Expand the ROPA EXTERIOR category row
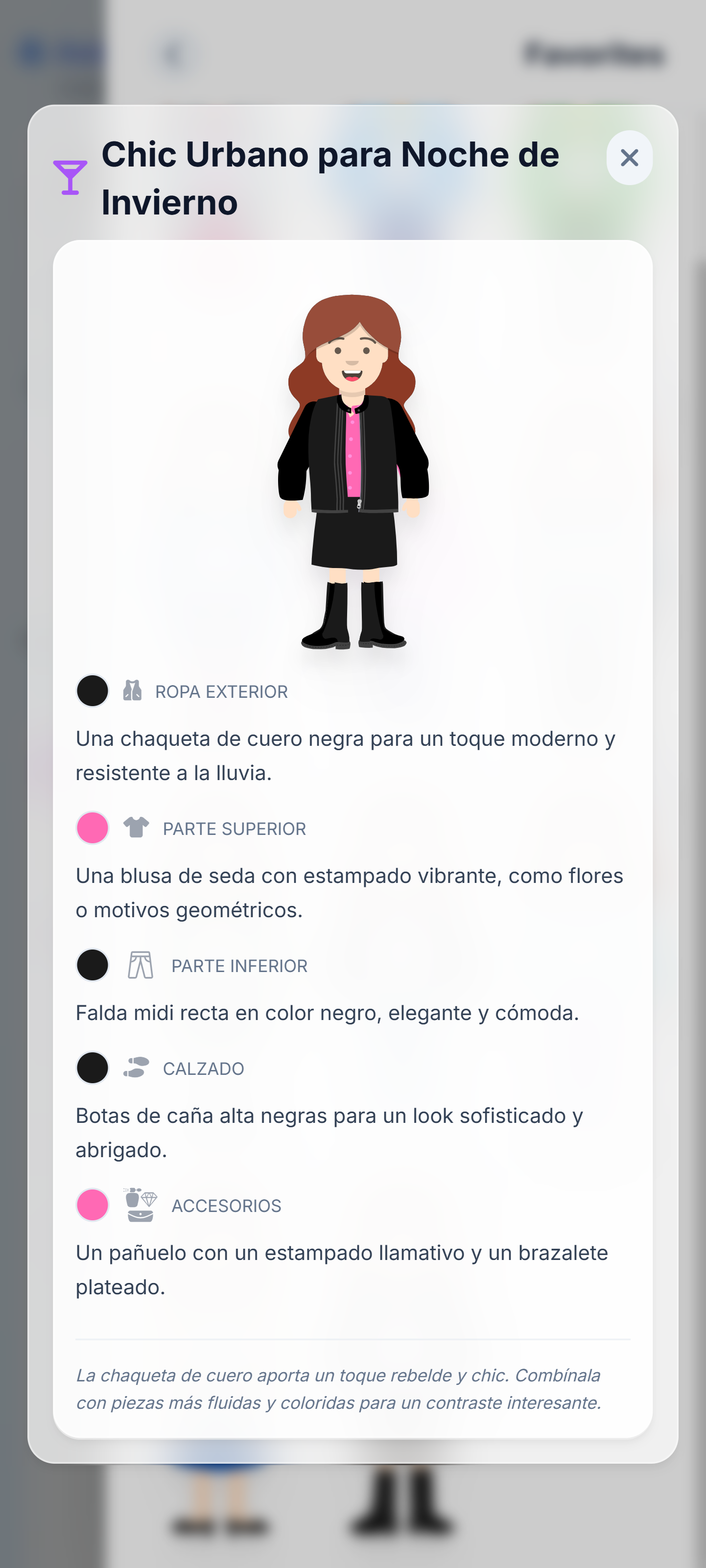This screenshot has width=706, height=1568. tap(221, 691)
